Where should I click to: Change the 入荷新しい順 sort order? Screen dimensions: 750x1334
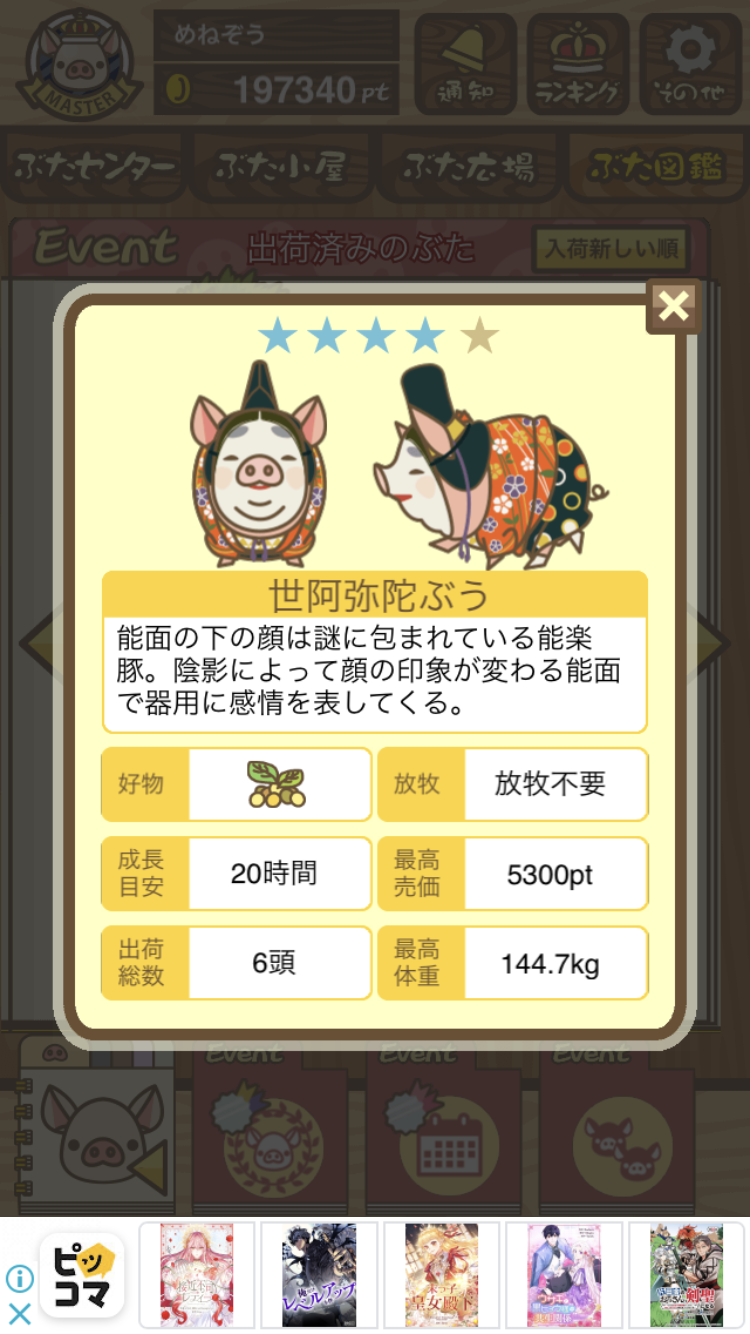(x=612, y=248)
